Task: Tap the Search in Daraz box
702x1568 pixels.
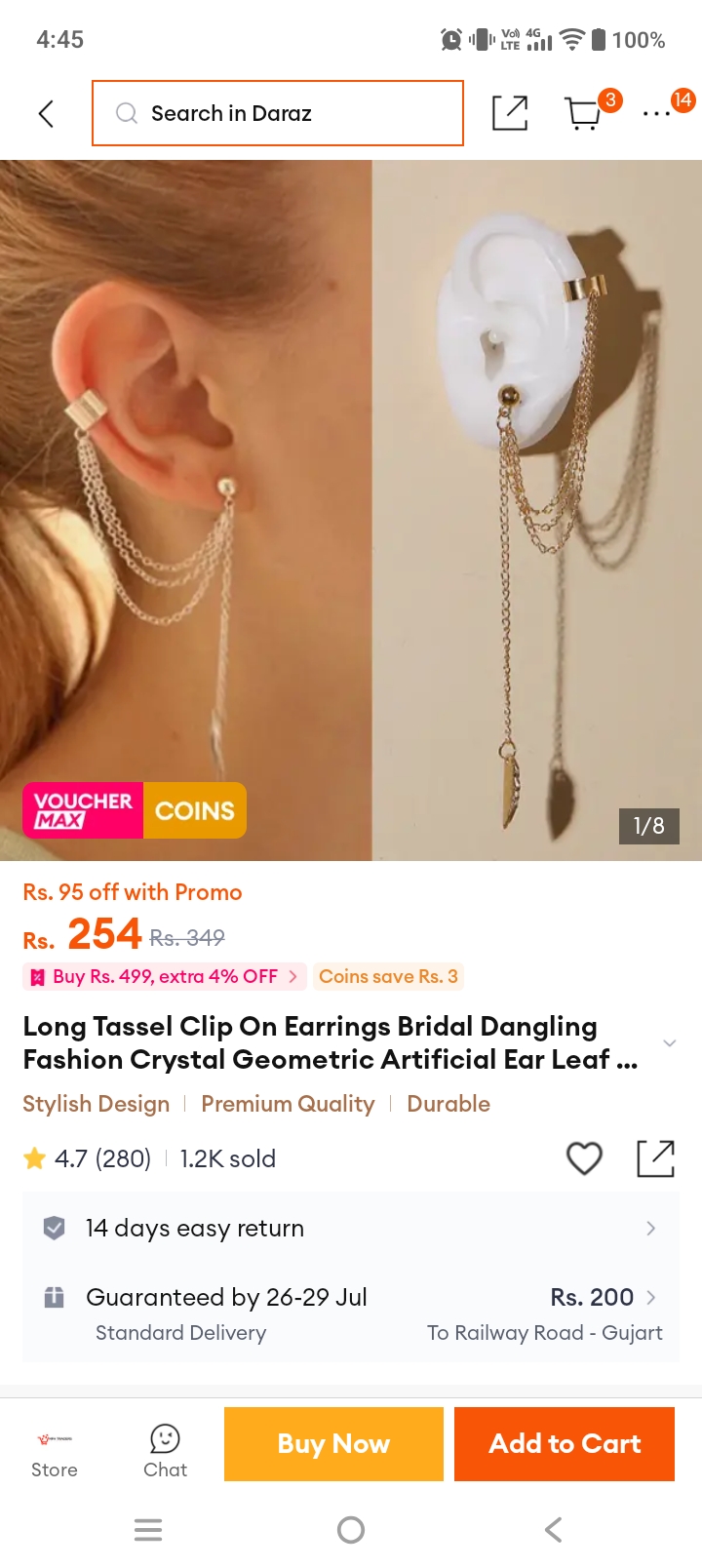Action: [278, 113]
